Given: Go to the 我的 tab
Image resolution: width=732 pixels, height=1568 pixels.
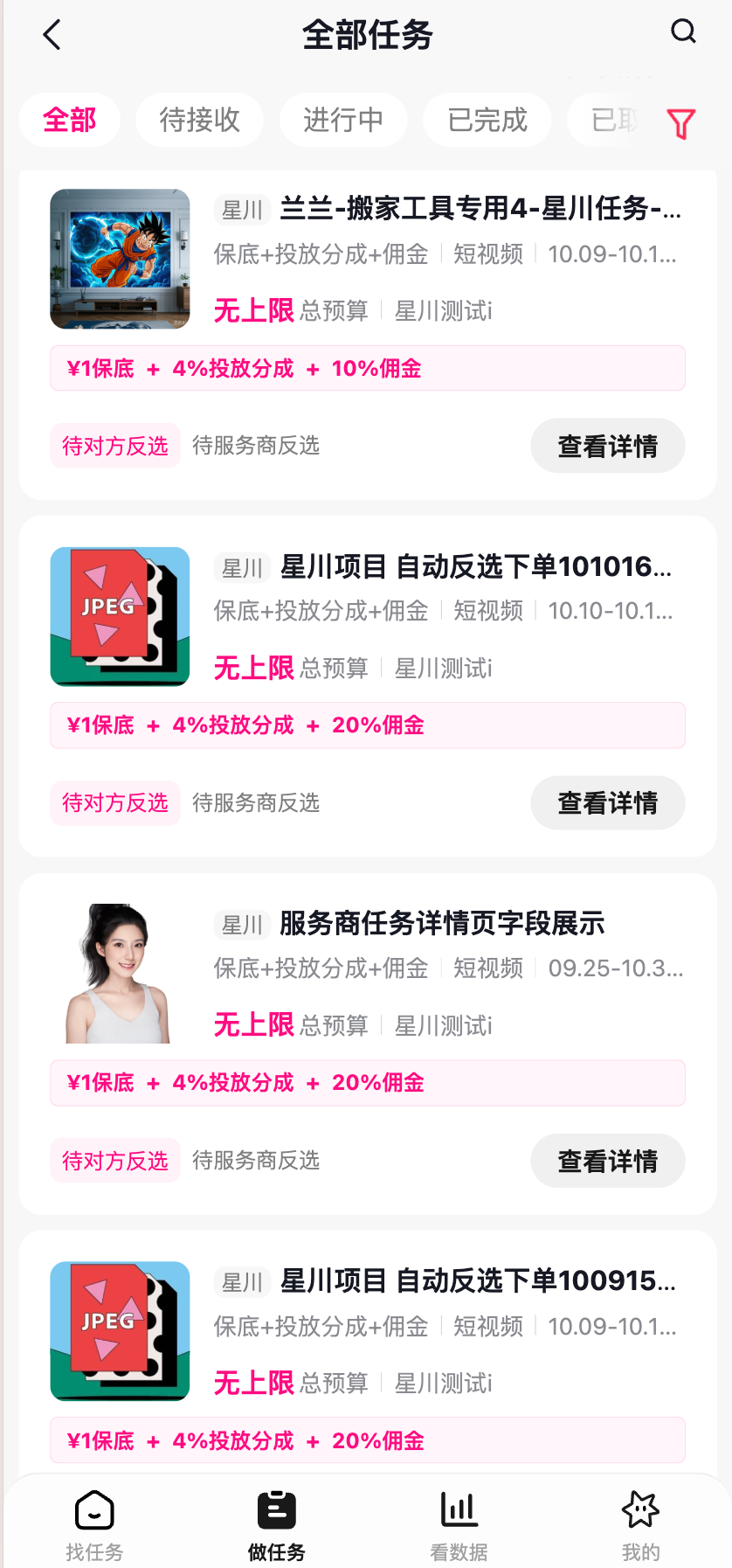Looking at the screenshot, I should point(640,1525).
